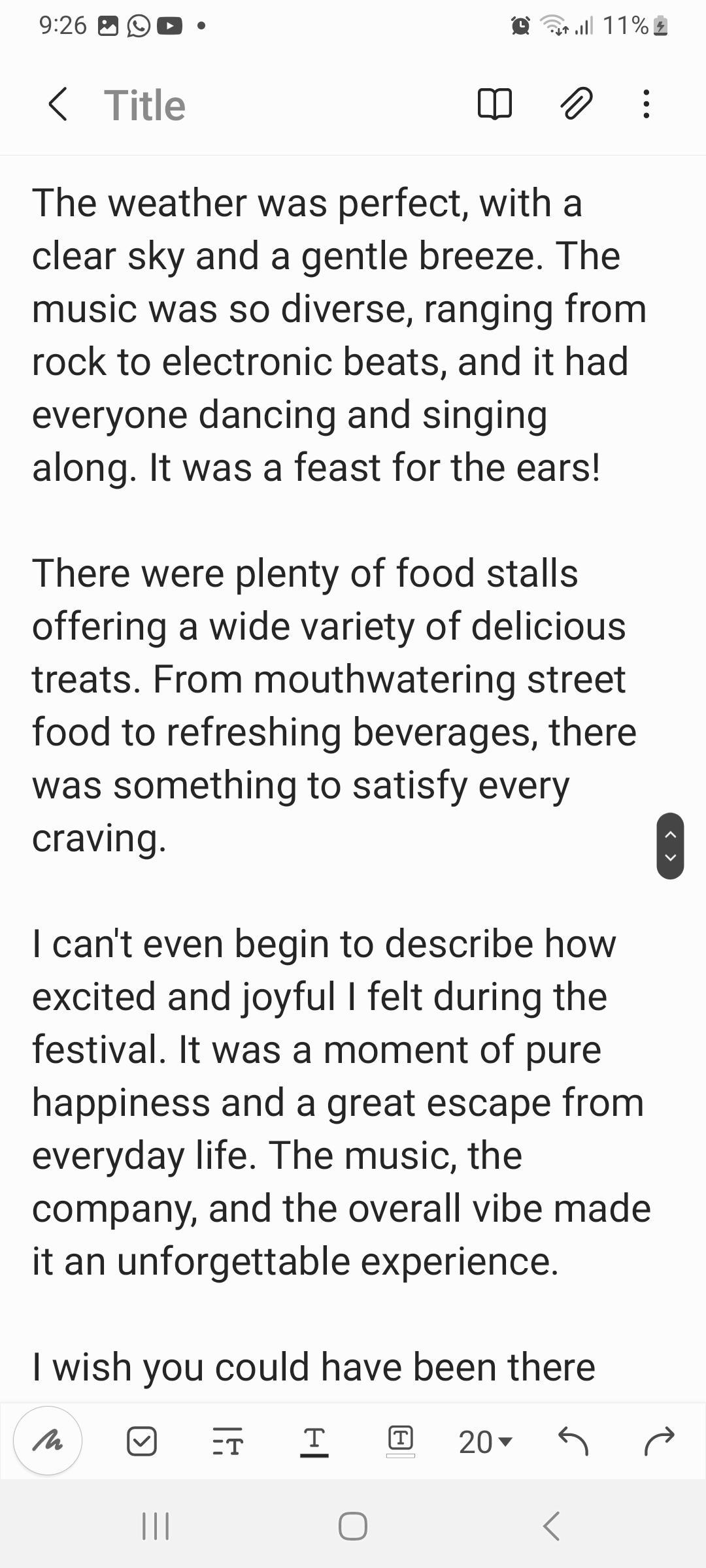Attach a file using the paperclip icon
Viewport: 706px width, 1568px height.
tap(577, 104)
